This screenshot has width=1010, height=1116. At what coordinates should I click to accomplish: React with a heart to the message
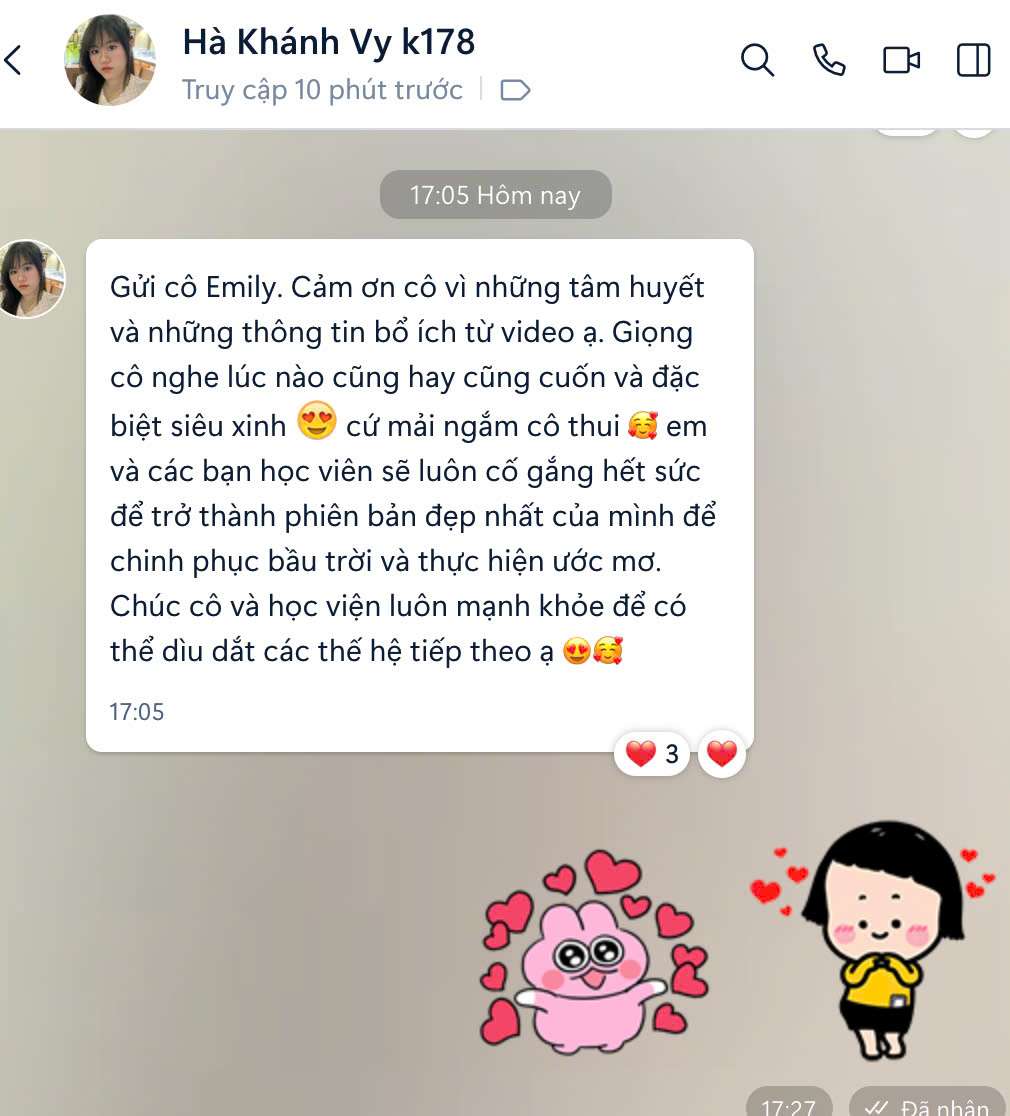tap(721, 753)
